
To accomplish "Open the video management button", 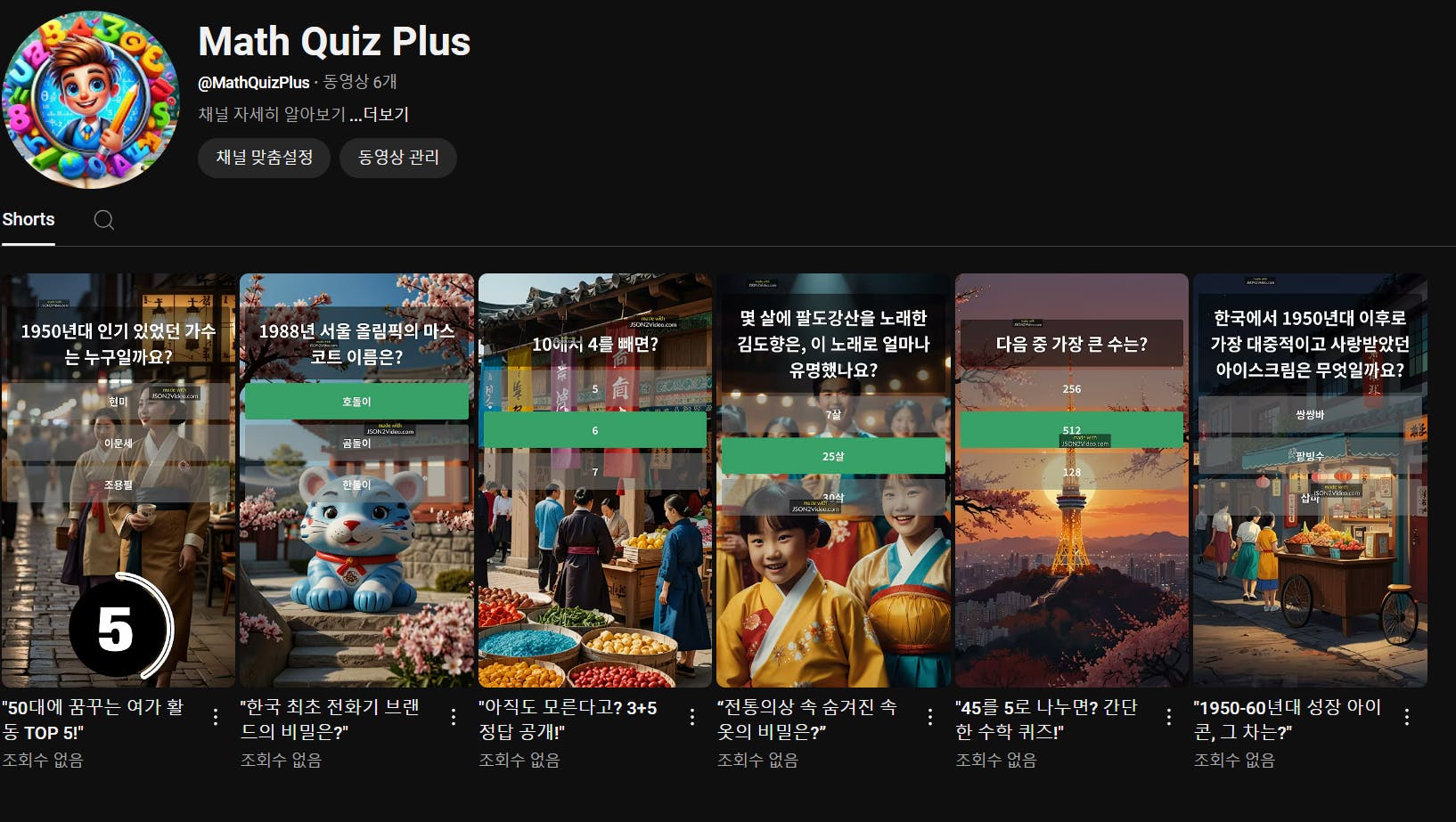I will point(397,158).
